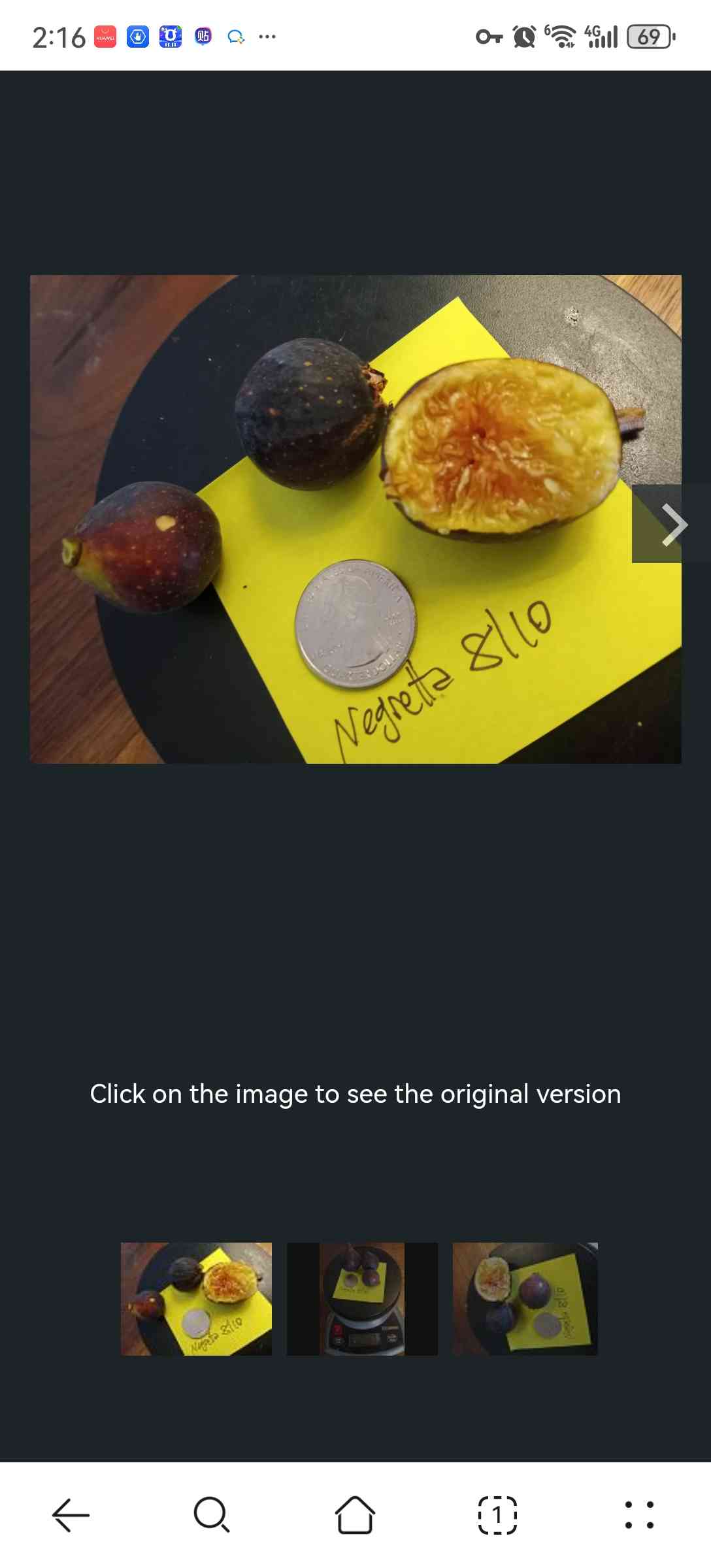
Task: Open the browser search
Action: coord(212,1514)
